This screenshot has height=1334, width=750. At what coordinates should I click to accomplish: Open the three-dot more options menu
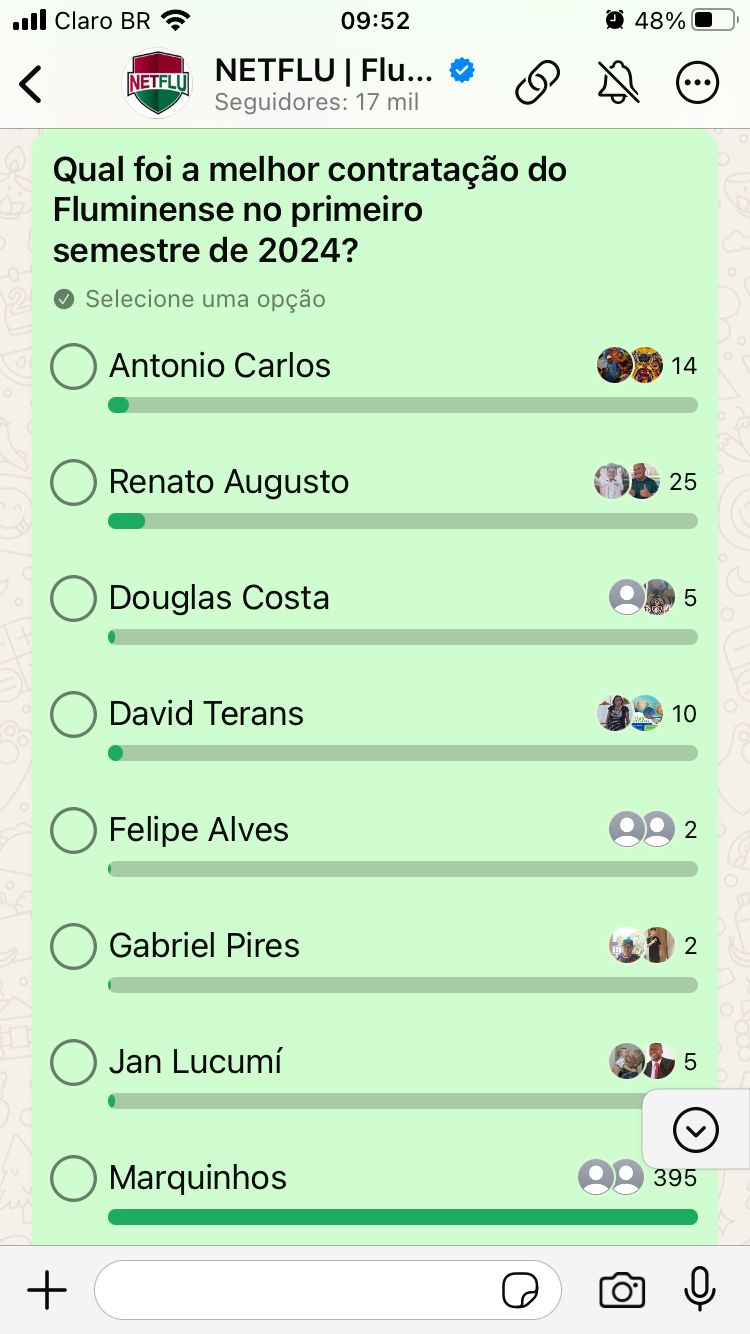[698, 84]
